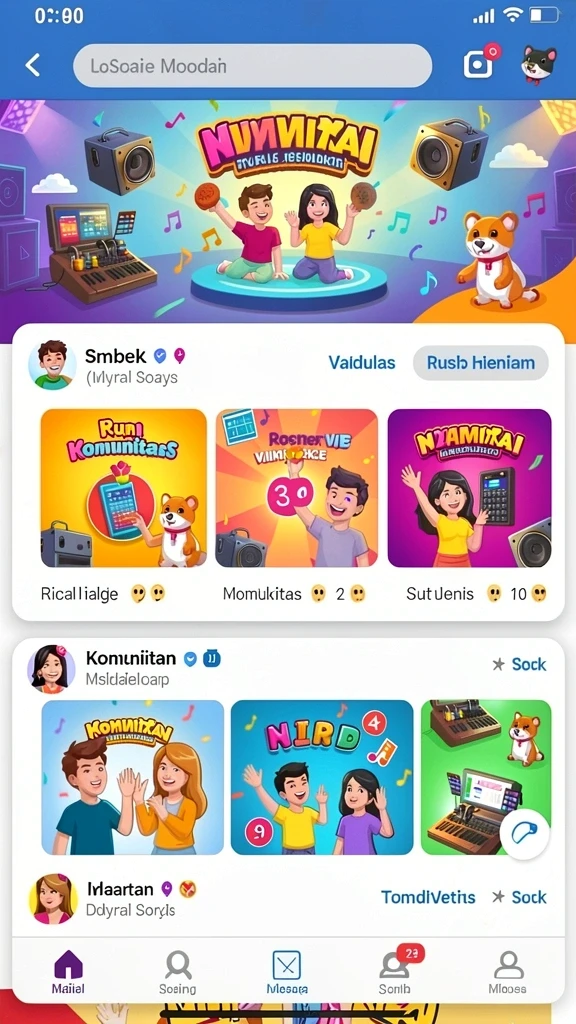
Task: Open the NIRD tile
Action: (x=322, y=777)
